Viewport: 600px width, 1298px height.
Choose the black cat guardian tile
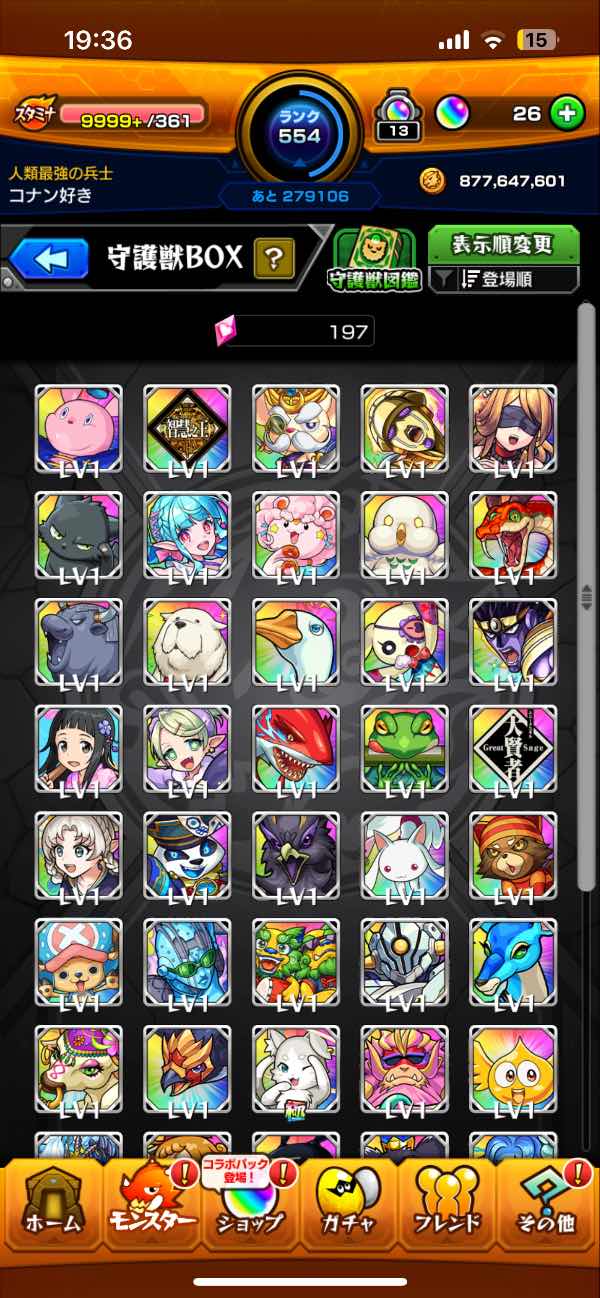click(x=78, y=535)
